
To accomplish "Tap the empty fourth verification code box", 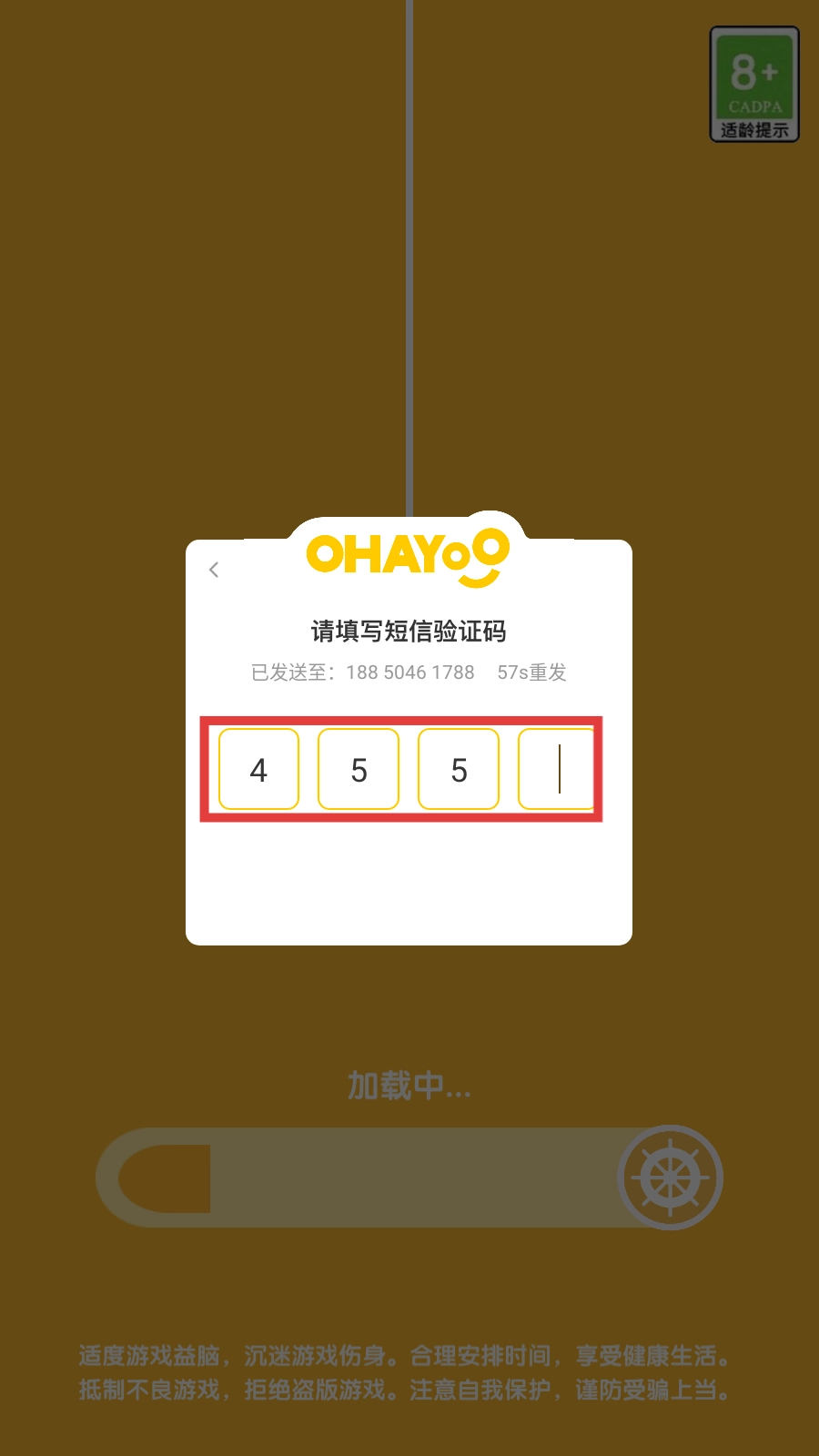I will 557,769.
